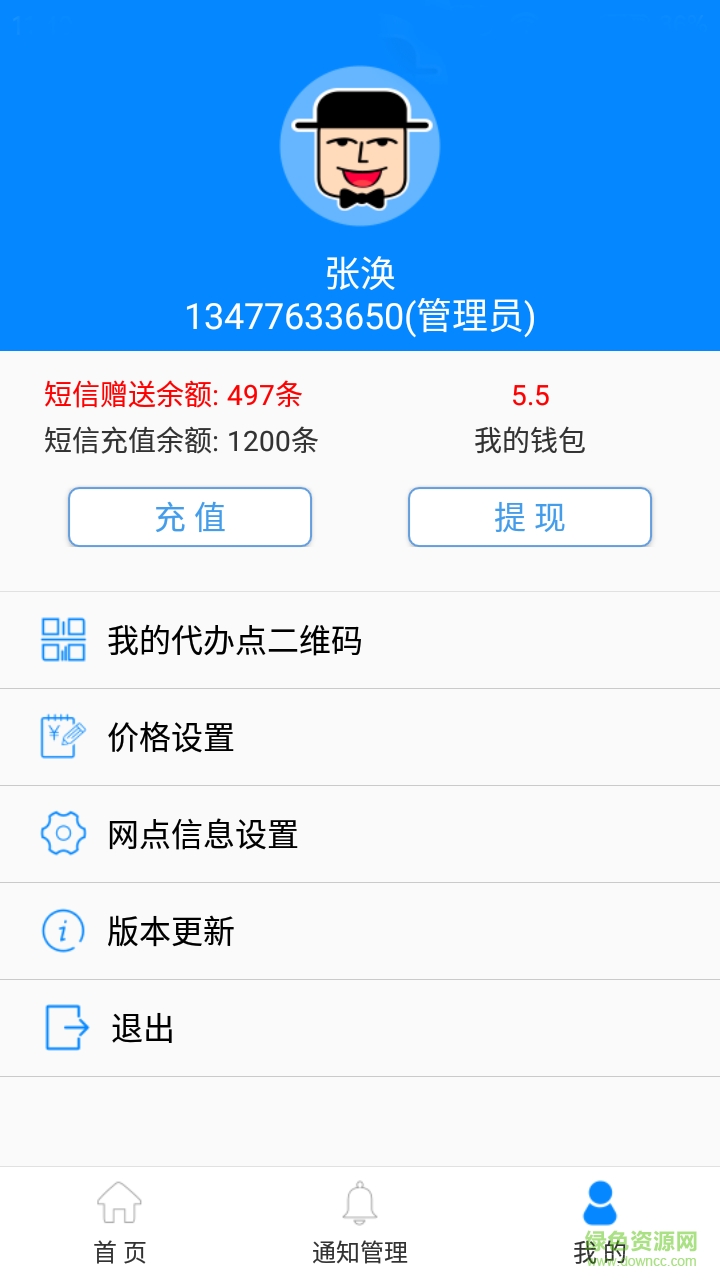Tap the info icon next to 版本更新
The width and height of the screenshot is (720, 1280).
tap(63, 931)
